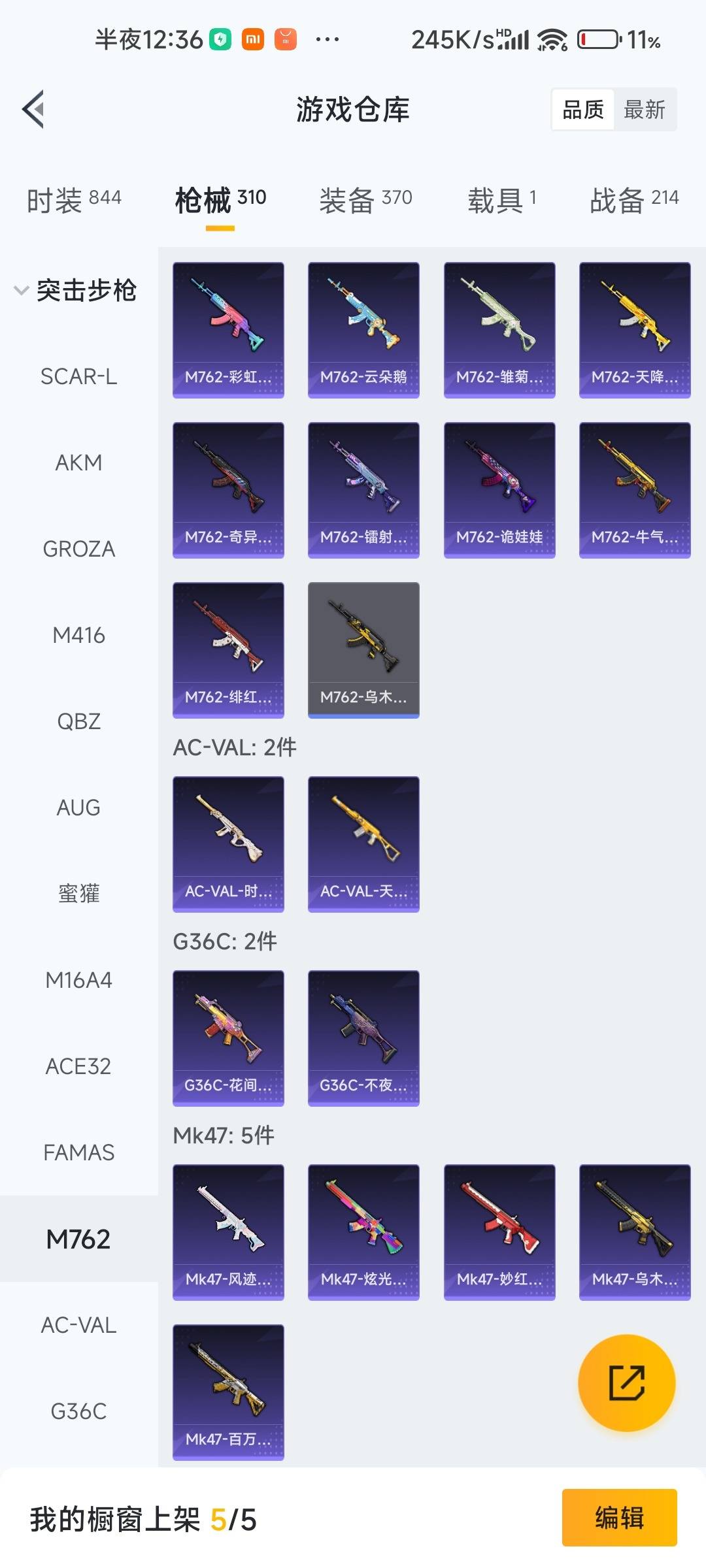Image resolution: width=706 pixels, height=1568 pixels.
Task: Sort items by 最新
Action: pyautogui.click(x=644, y=110)
